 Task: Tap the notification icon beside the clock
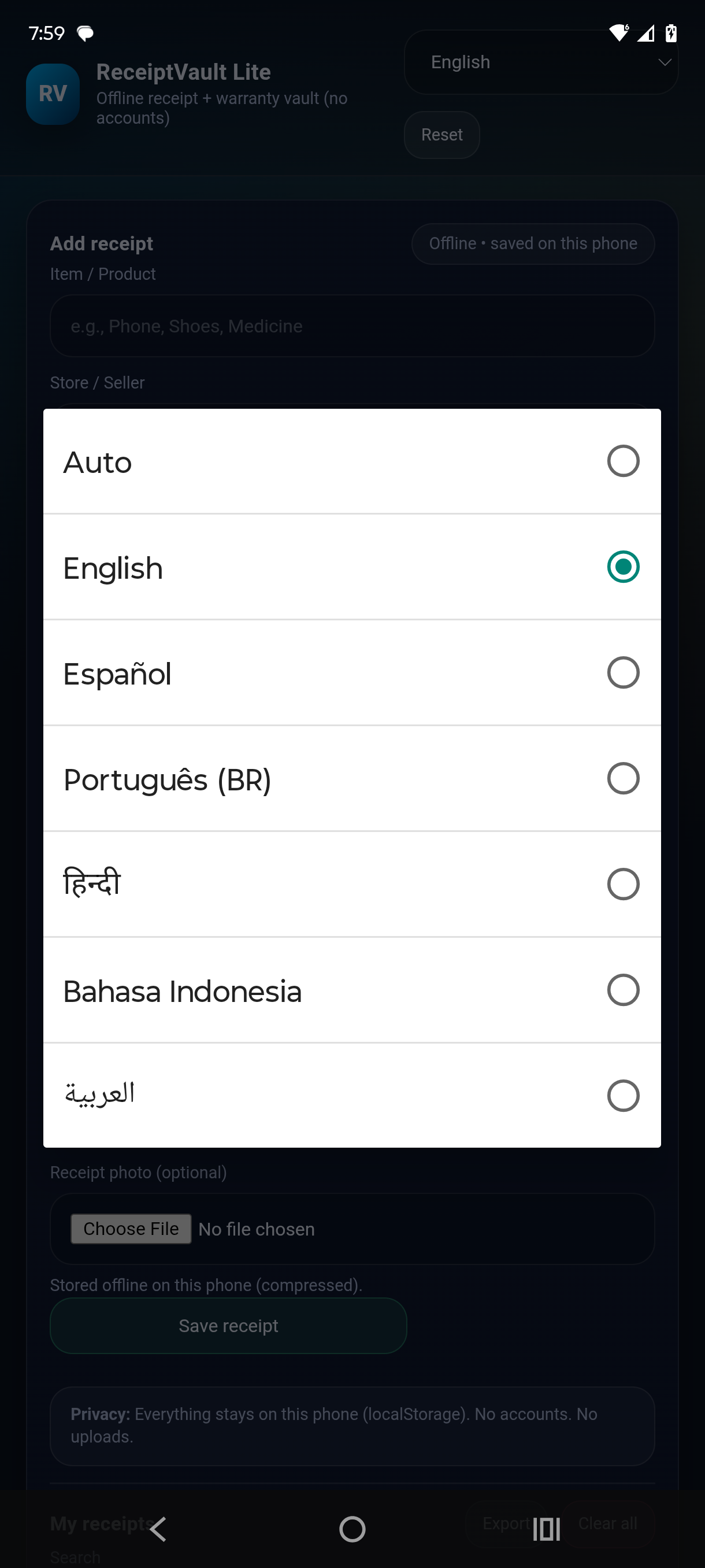[84, 34]
